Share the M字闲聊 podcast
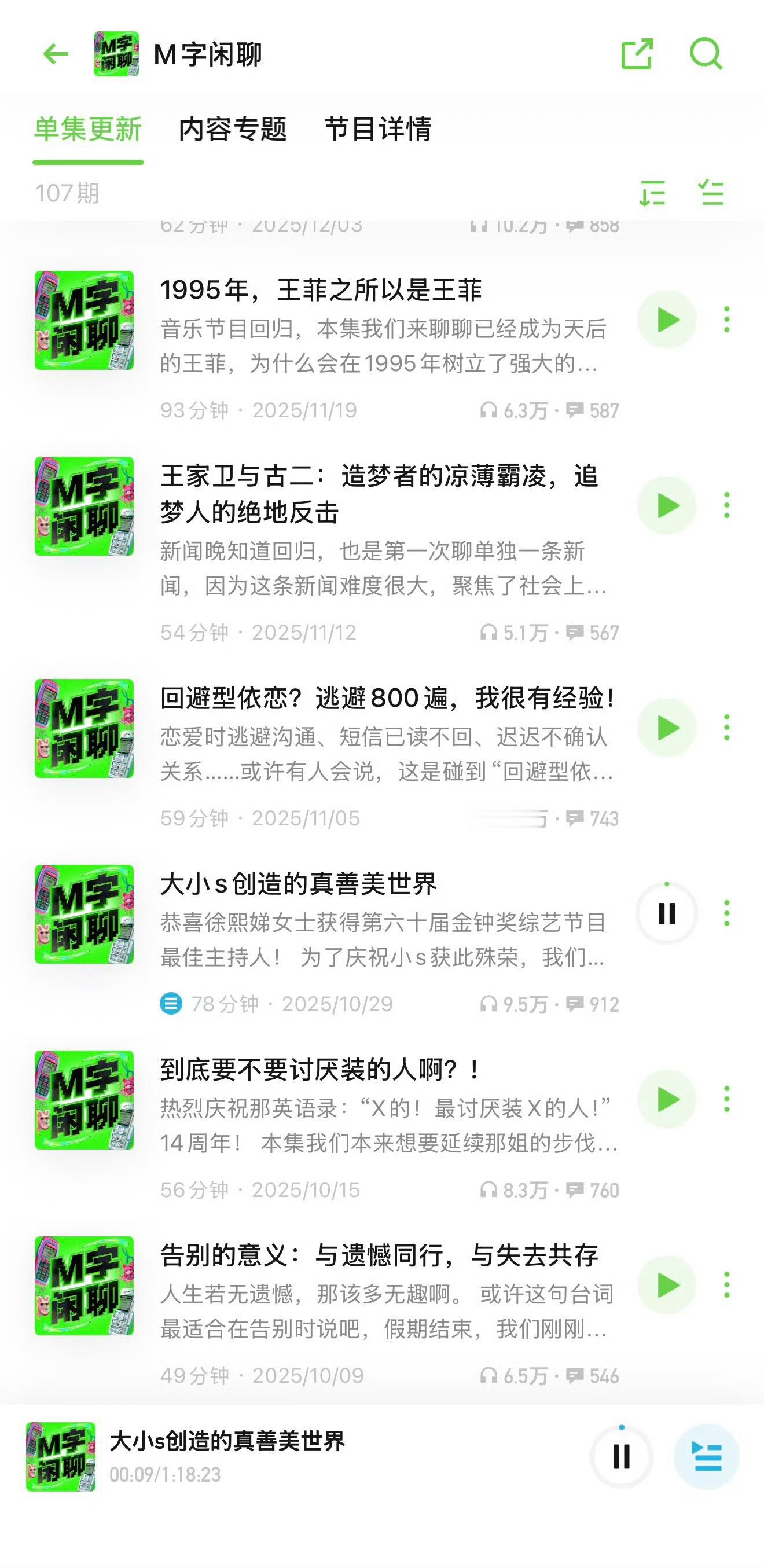Screen dimensions: 764x1568 (x=637, y=55)
